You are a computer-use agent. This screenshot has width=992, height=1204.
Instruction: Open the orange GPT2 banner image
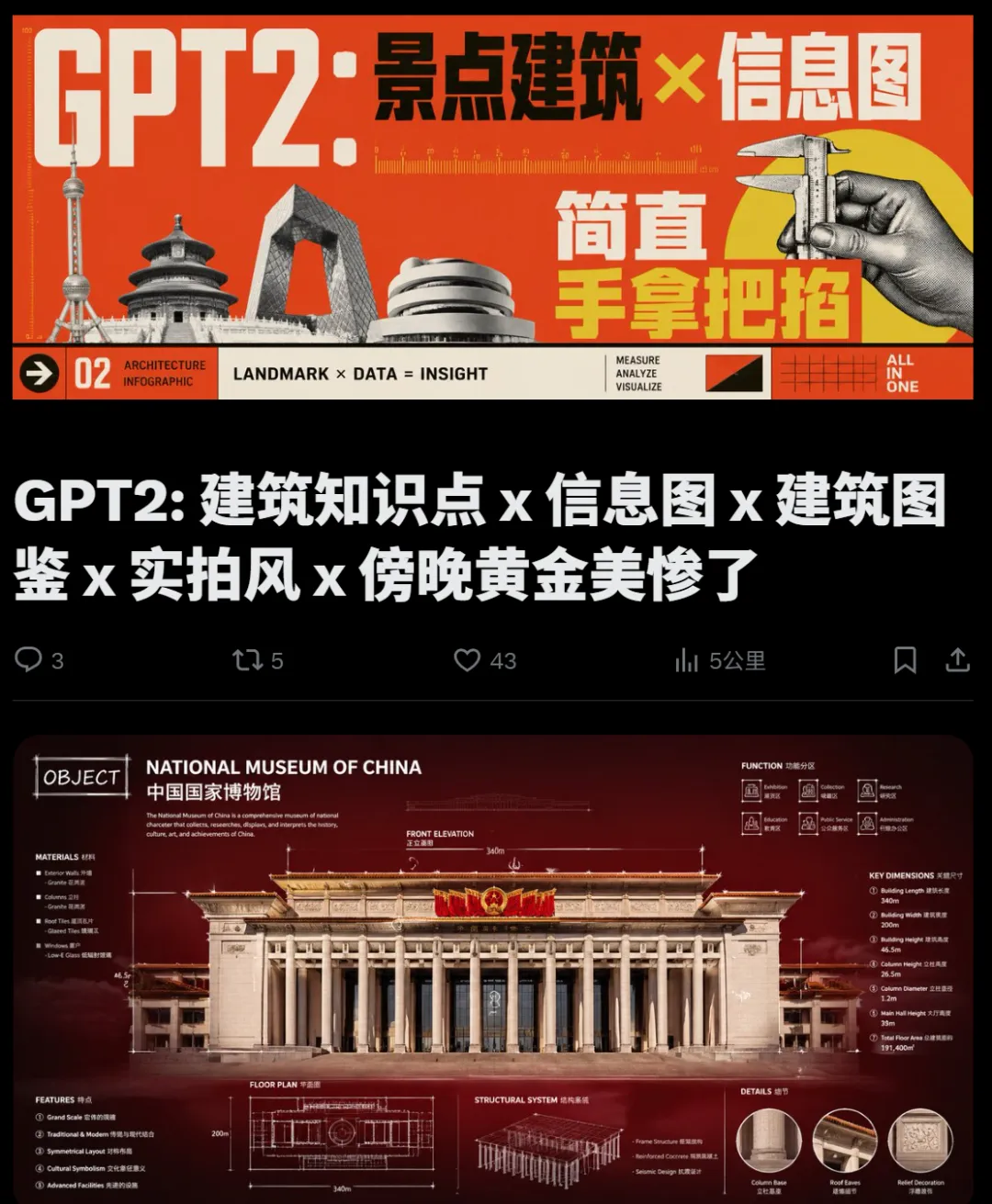coord(492,207)
